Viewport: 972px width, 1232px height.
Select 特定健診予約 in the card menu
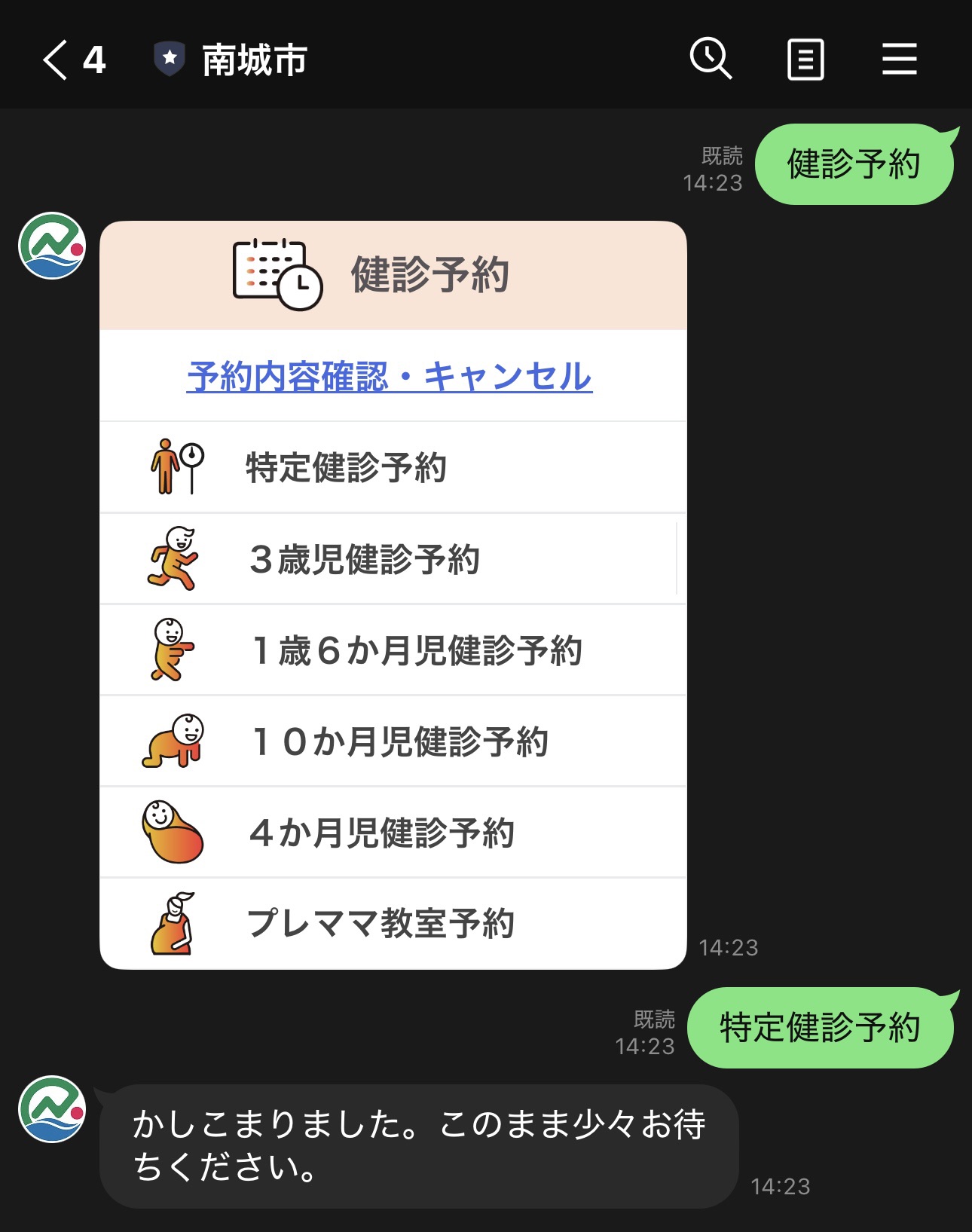393,467
